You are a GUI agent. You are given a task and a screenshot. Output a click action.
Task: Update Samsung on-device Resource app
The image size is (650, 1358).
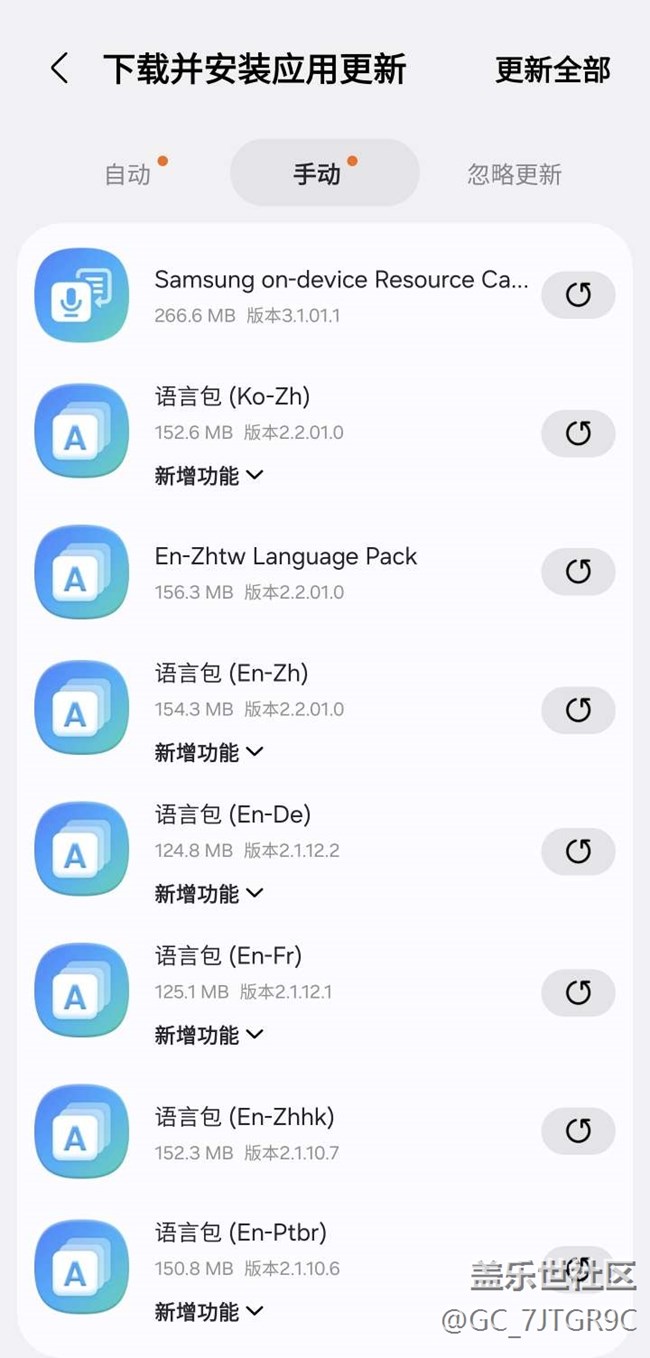pyautogui.click(x=578, y=295)
